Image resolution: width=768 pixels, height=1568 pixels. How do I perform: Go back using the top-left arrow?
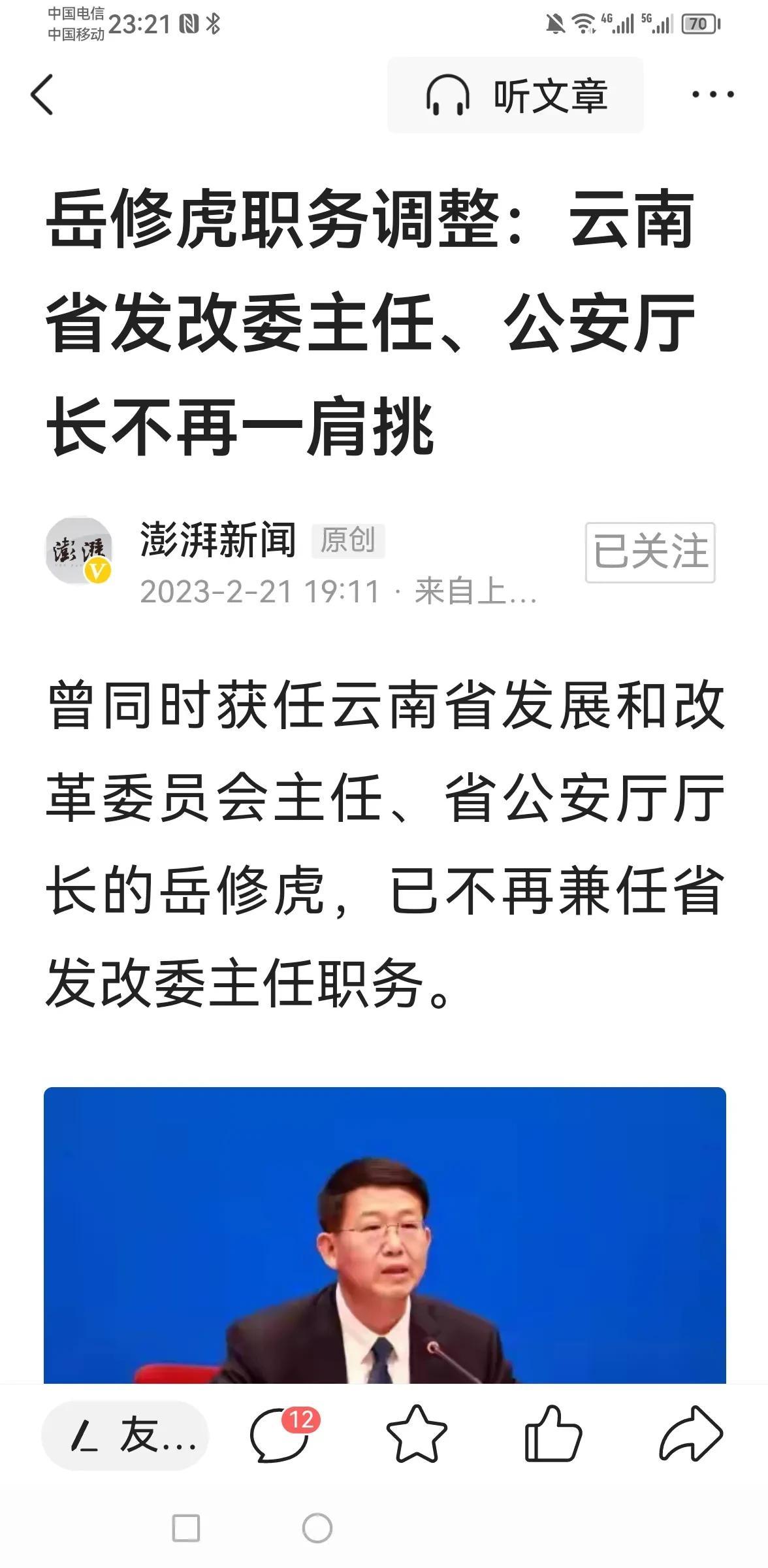(42, 95)
